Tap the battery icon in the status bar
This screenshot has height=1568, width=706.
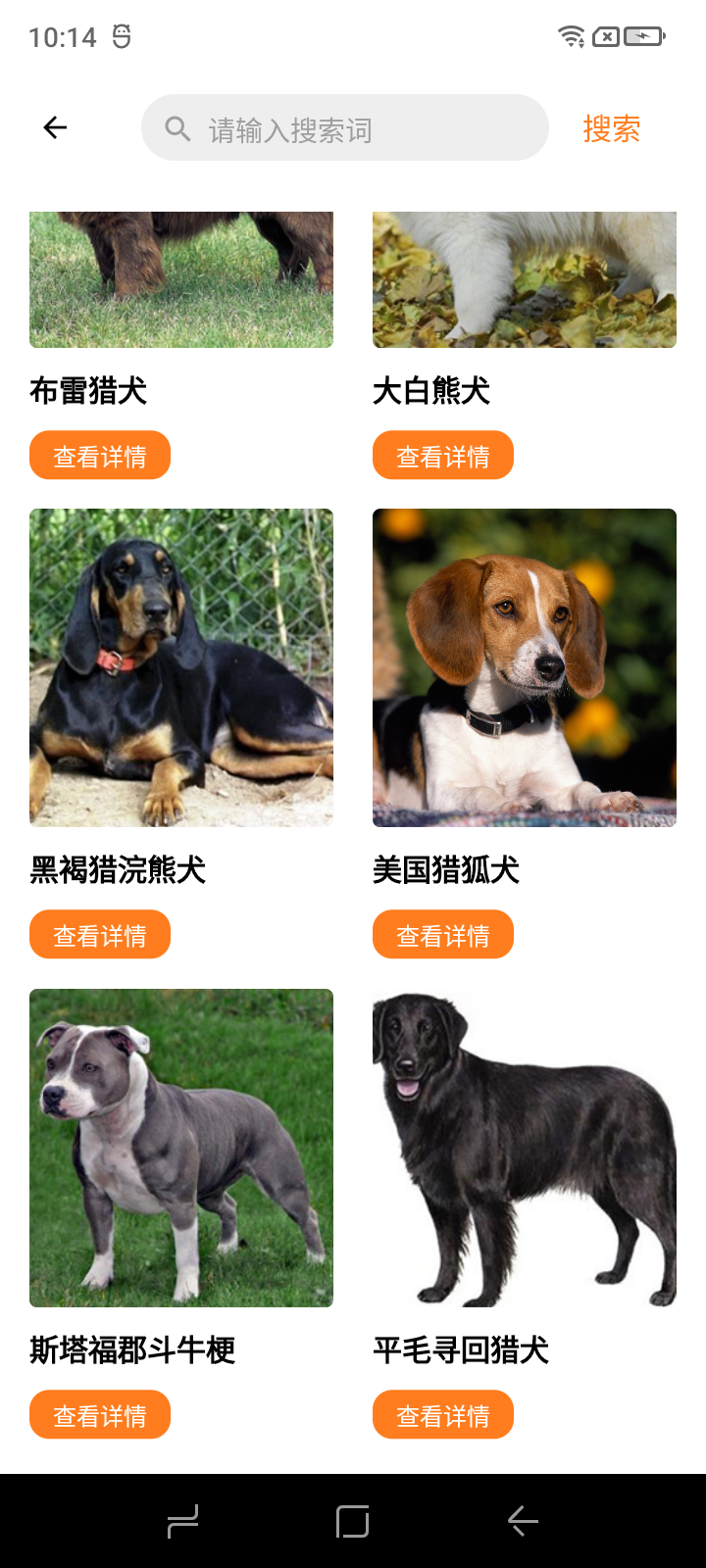(644, 35)
